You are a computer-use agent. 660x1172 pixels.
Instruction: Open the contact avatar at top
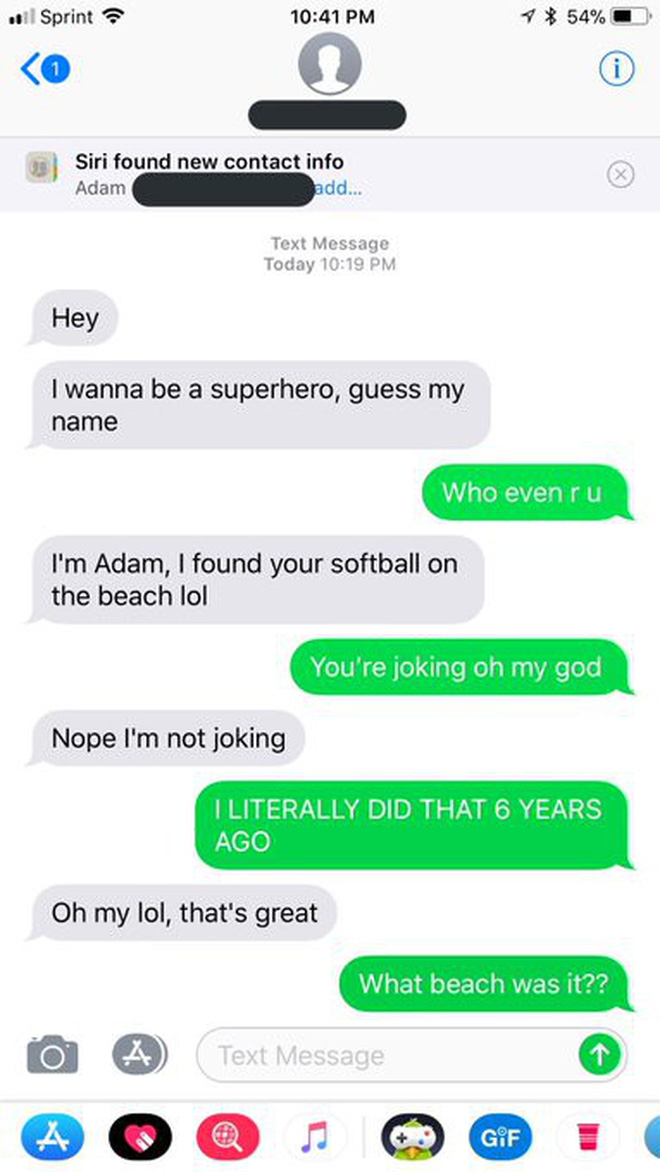pyautogui.click(x=330, y=64)
